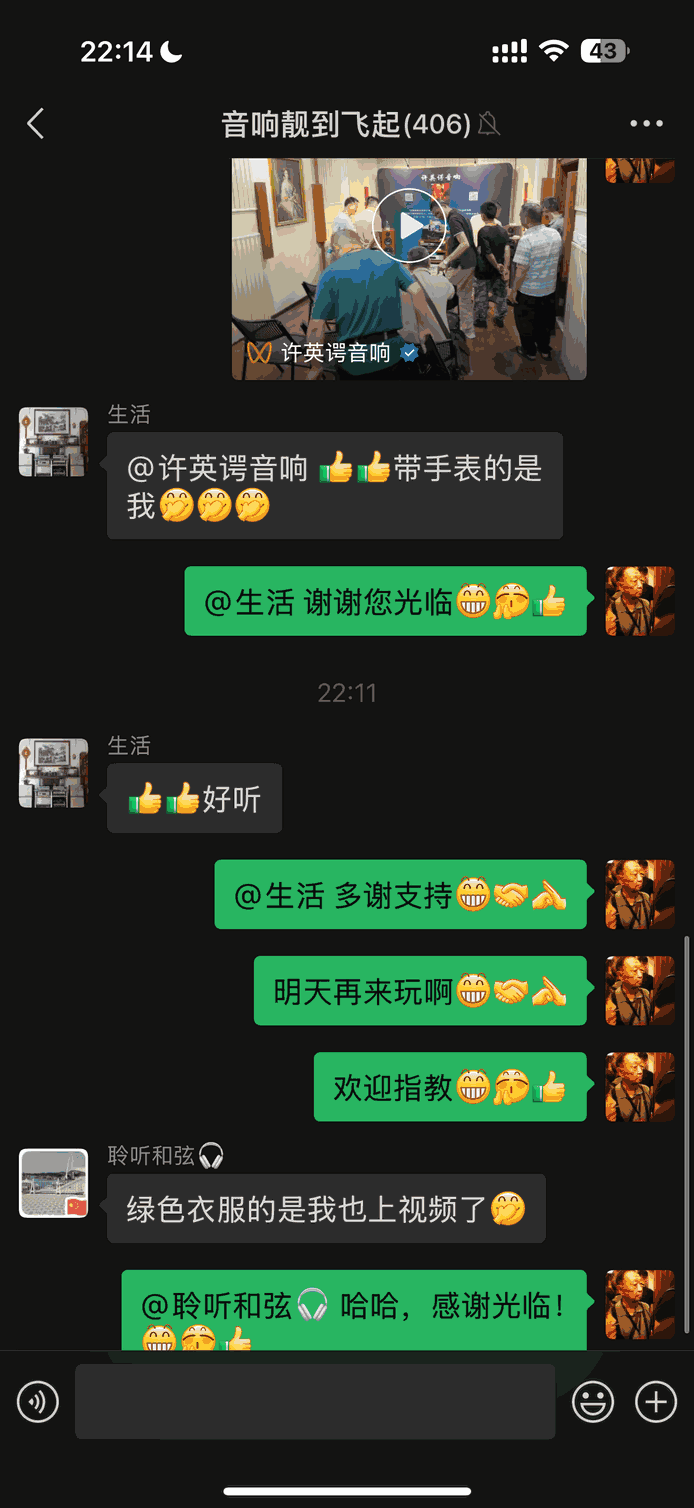Viewport: 694px width, 1508px height.
Task: Go back to the chat list
Action: pyautogui.click(x=36, y=124)
